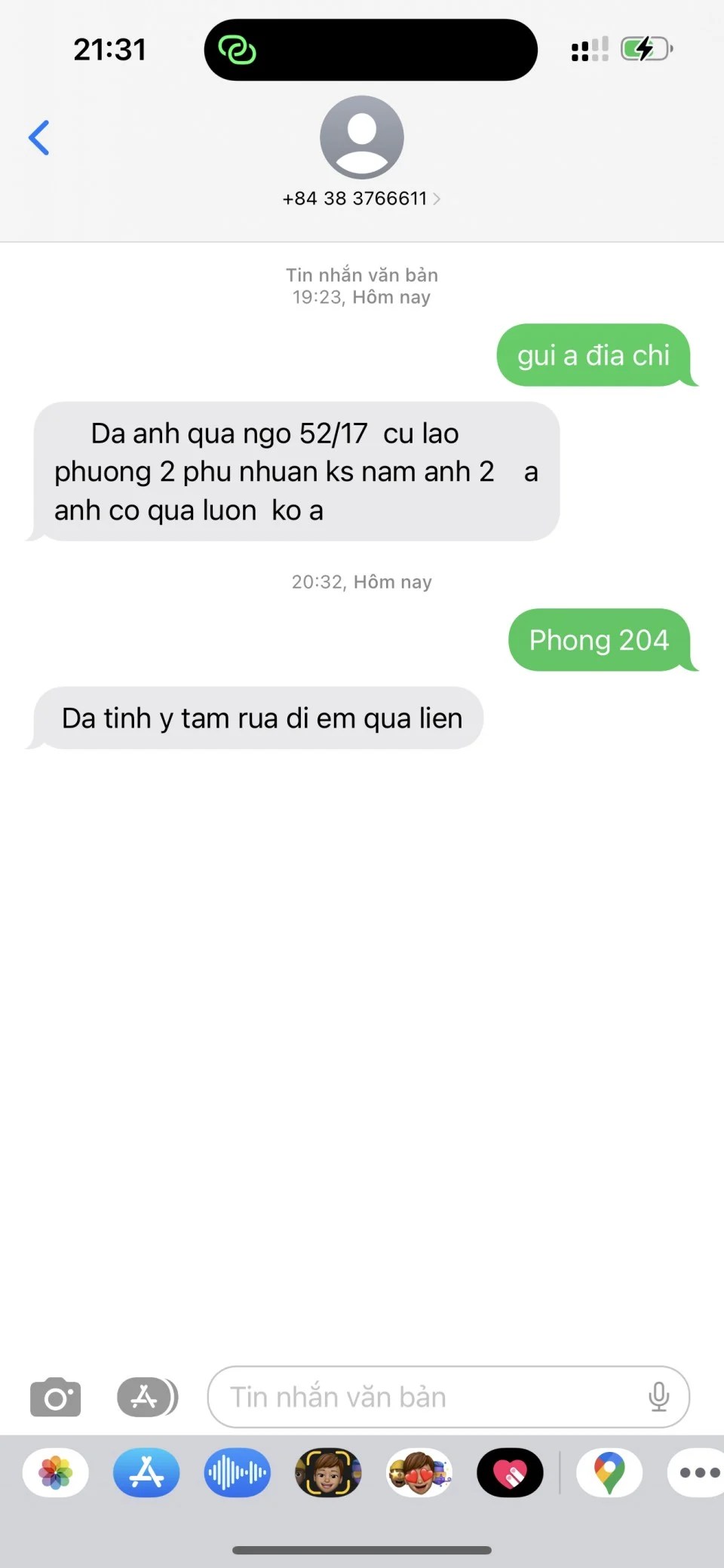Show more iMessage apps with ellipsis
The height and width of the screenshot is (1568, 724).
(x=698, y=1472)
